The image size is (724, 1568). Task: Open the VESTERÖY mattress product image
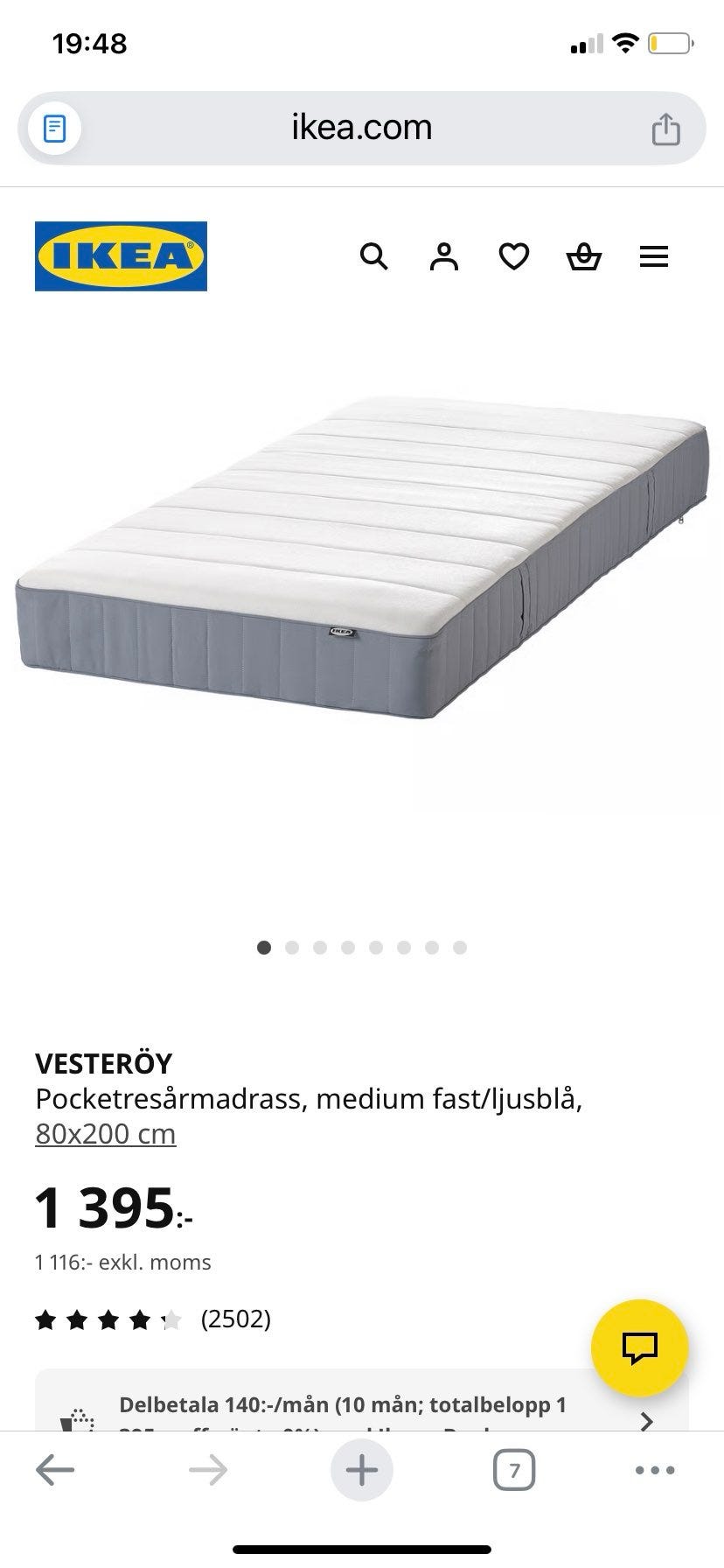[361, 560]
